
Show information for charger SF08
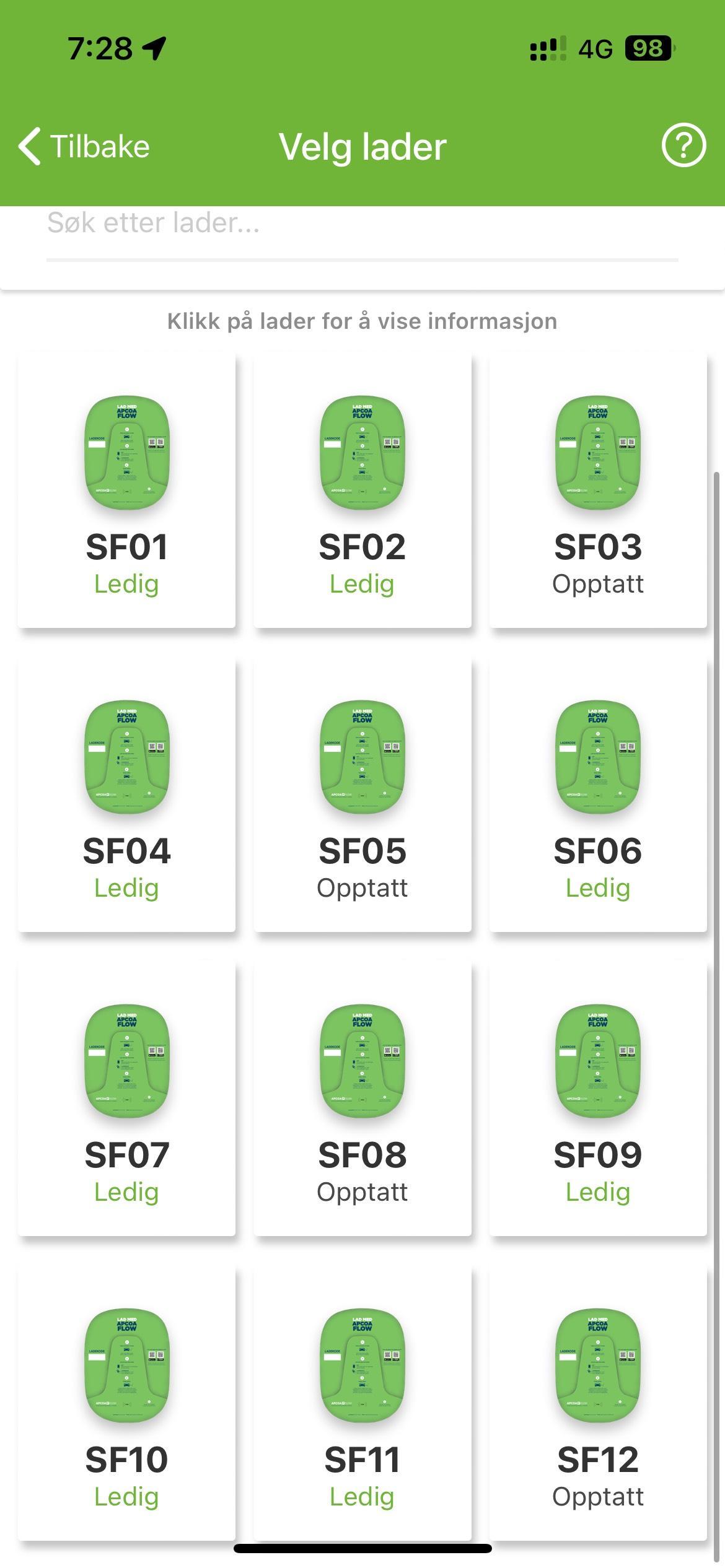click(x=362, y=1099)
